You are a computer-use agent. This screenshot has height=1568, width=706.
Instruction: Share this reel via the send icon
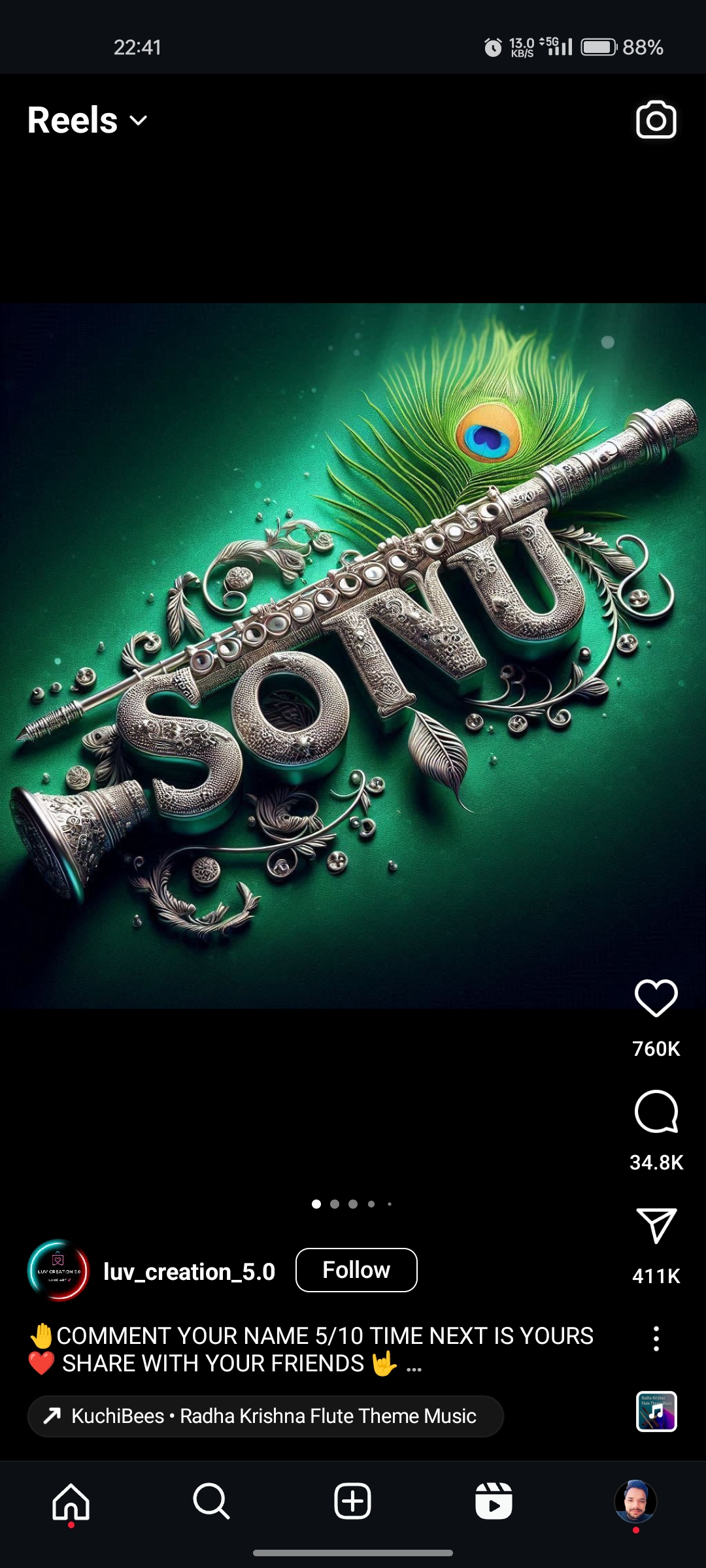click(x=656, y=1226)
